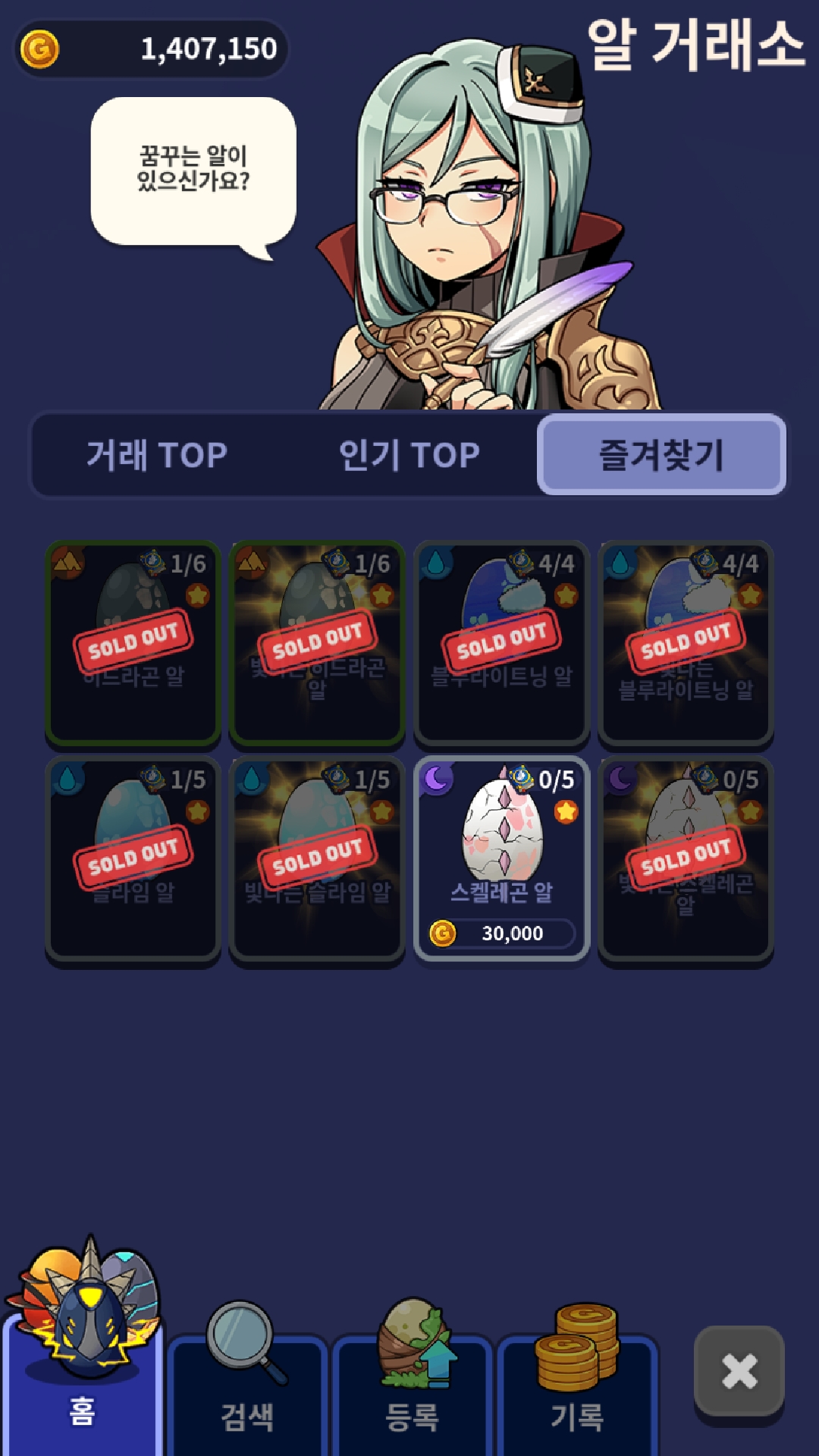Open the sold out 빛나는 스켈레곤 알 card
This screenshot has width=819, height=1456.
pyautogui.click(x=686, y=859)
